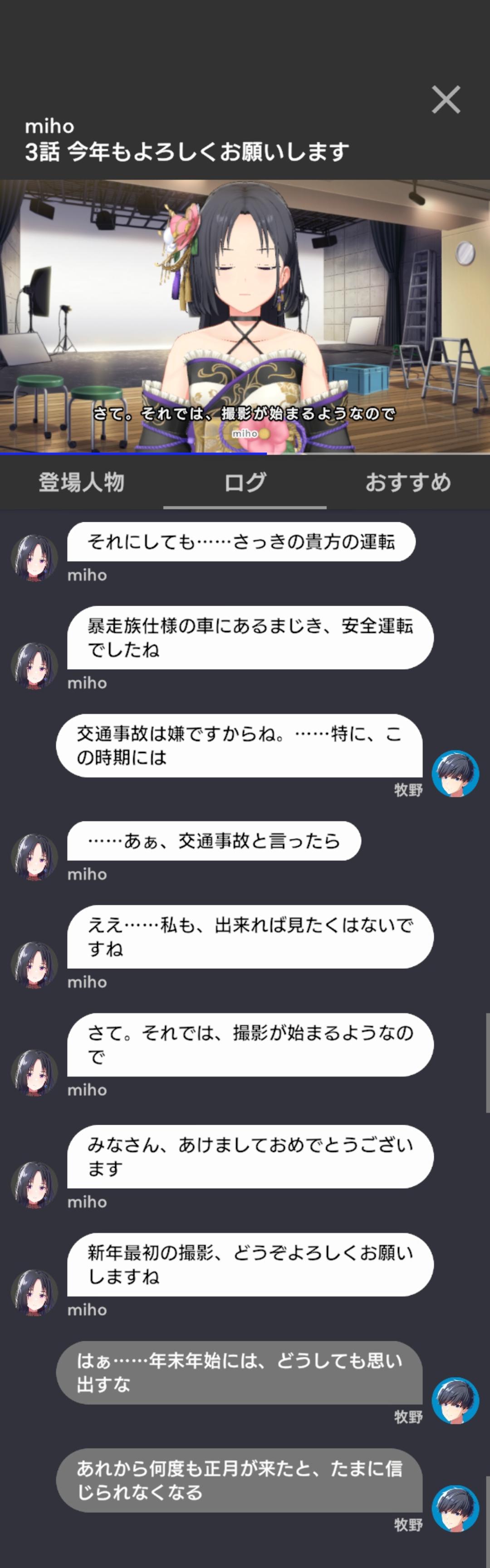This screenshot has width=490, height=1568.
Task: Close the story log screen
Action: [x=446, y=100]
